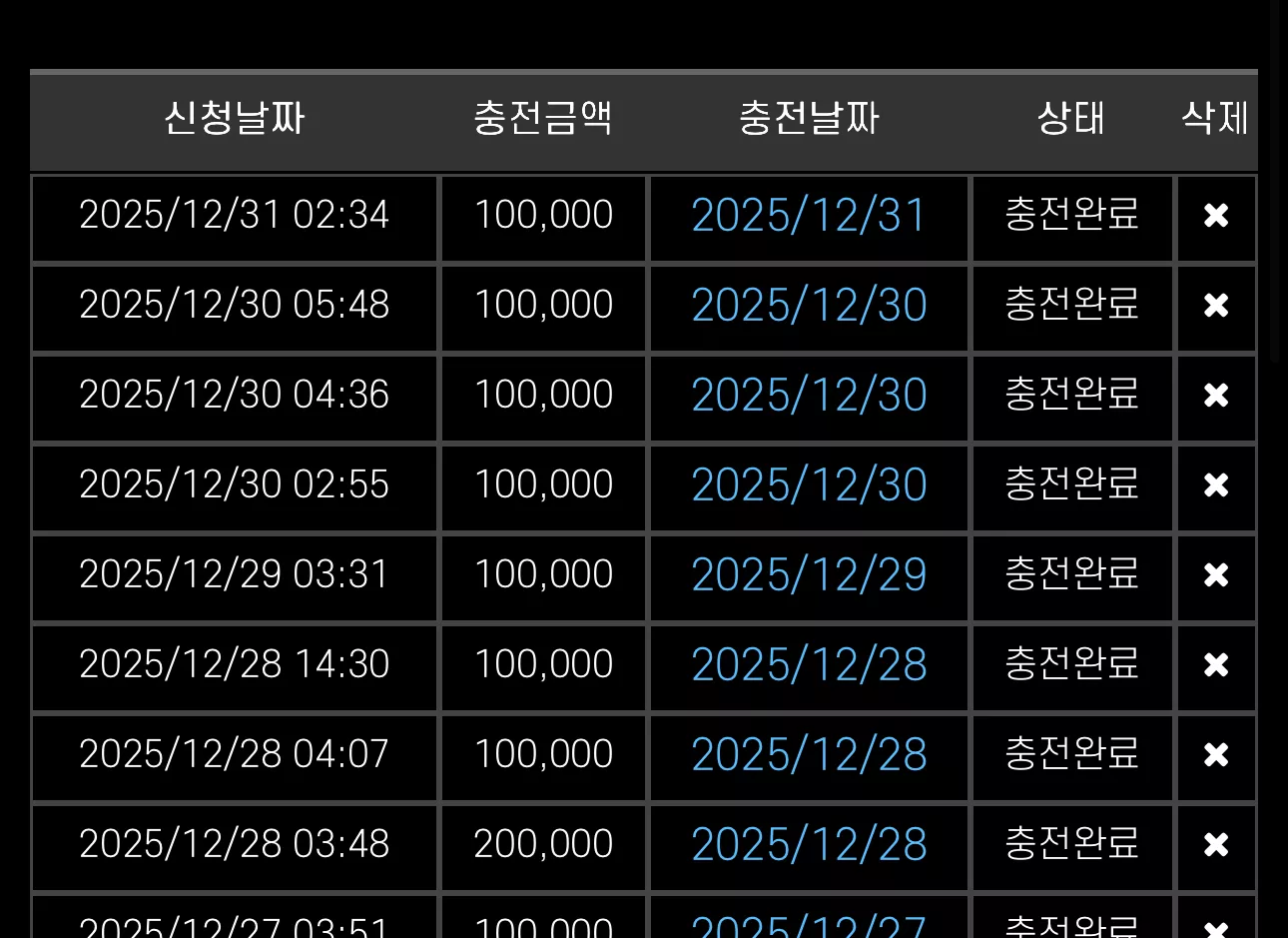1288x938 pixels.
Task: Delete the 2025/12/29 03:31 charge record
Action: point(1216,575)
